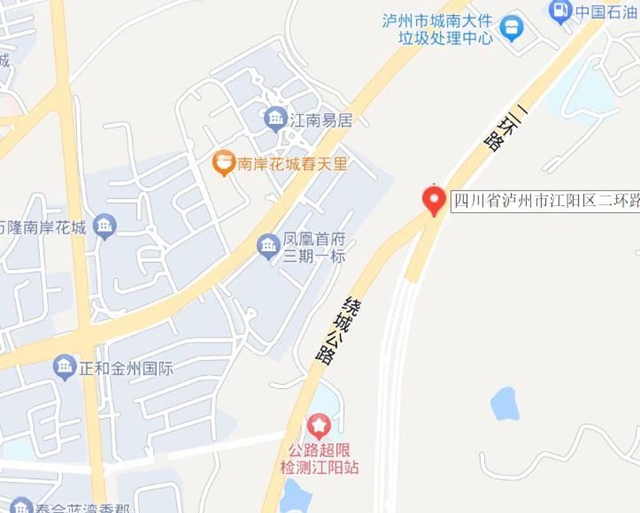Tap the 万隆南岸花城 building marker
Viewport: 640px width, 513px height.
(104, 227)
